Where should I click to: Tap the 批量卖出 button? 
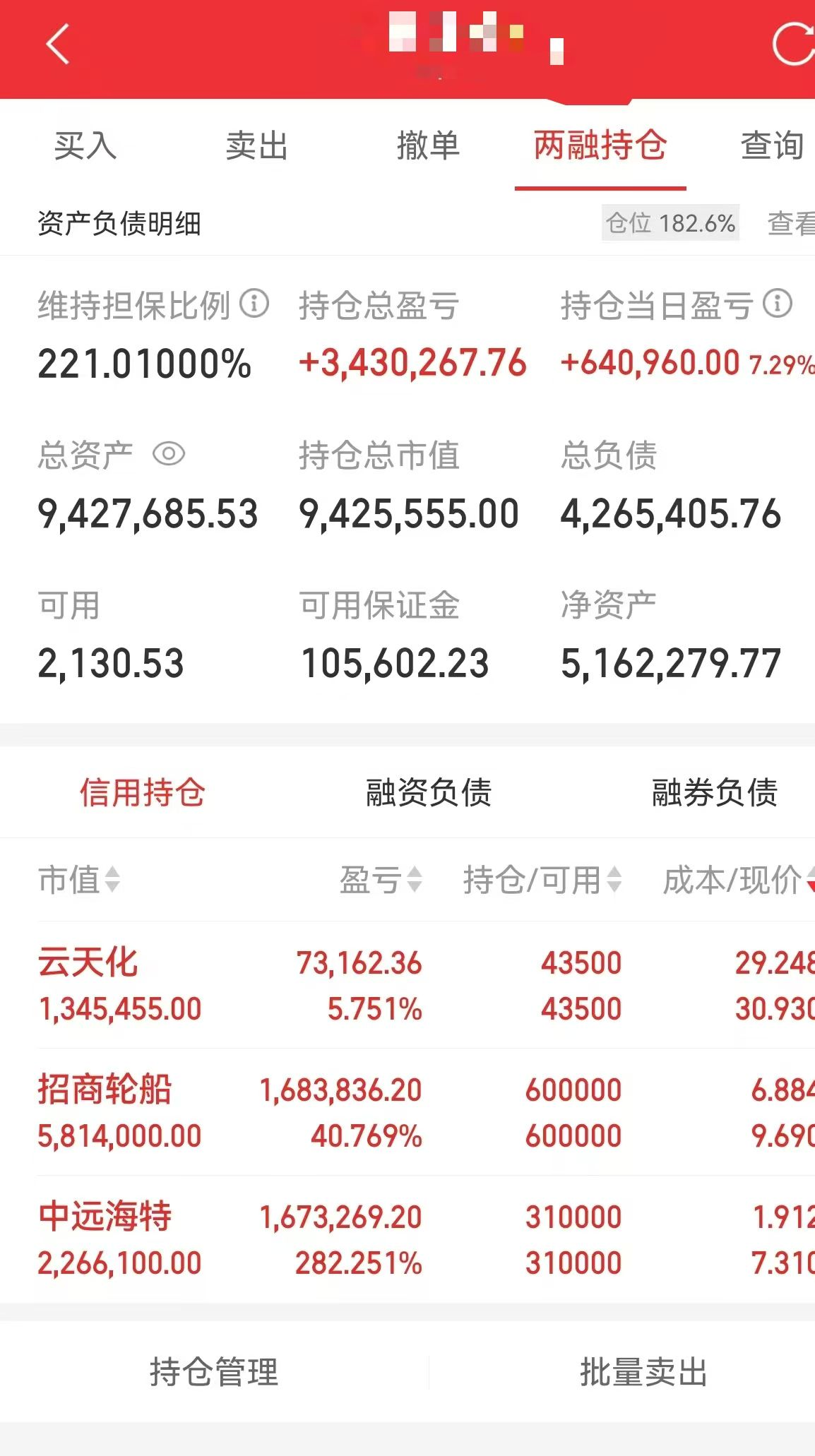(x=643, y=1372)
